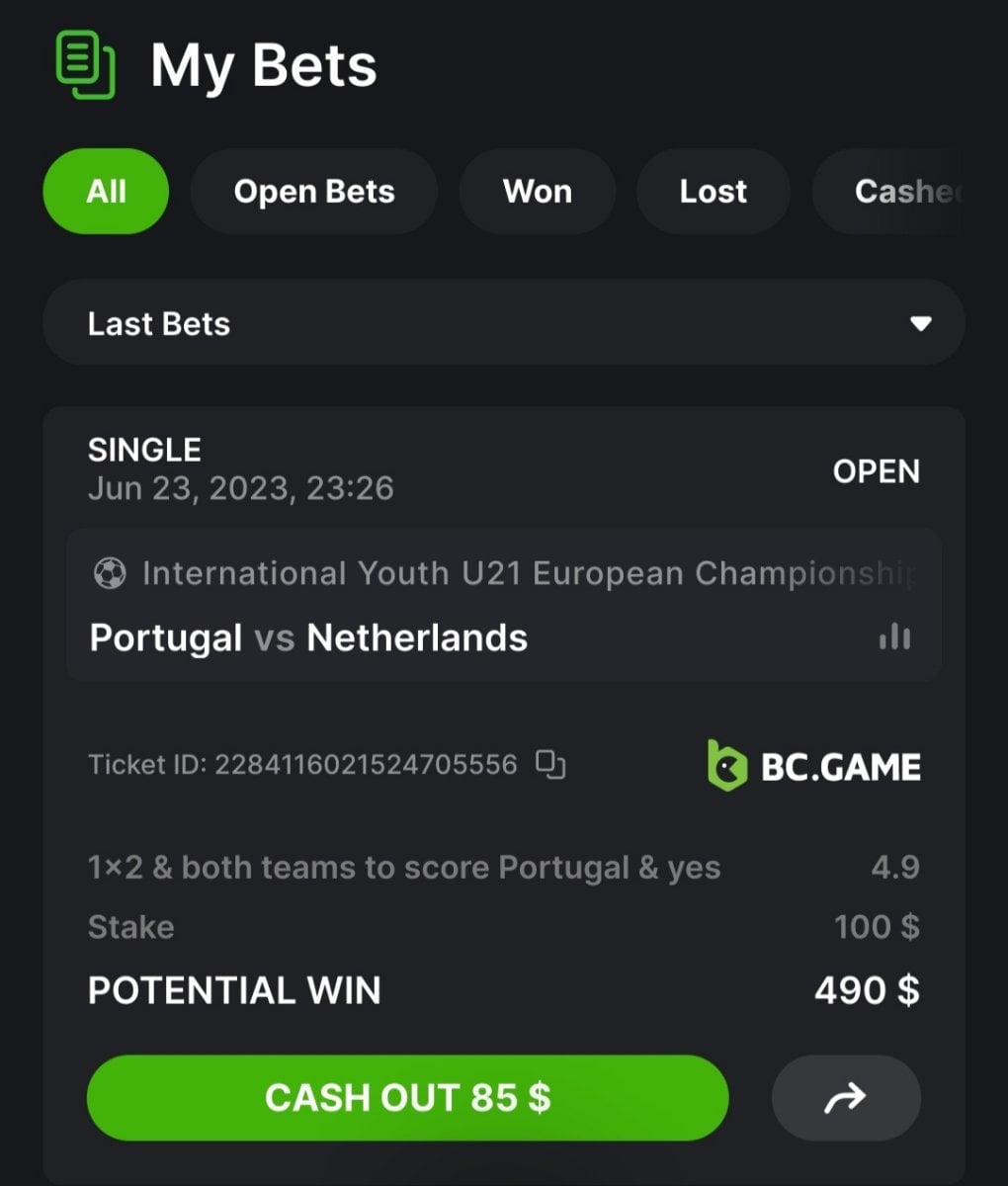The image size is (1008, 1186).
Task: Show only Won bets
Action: pyautogui.click(x=537, y=191)
